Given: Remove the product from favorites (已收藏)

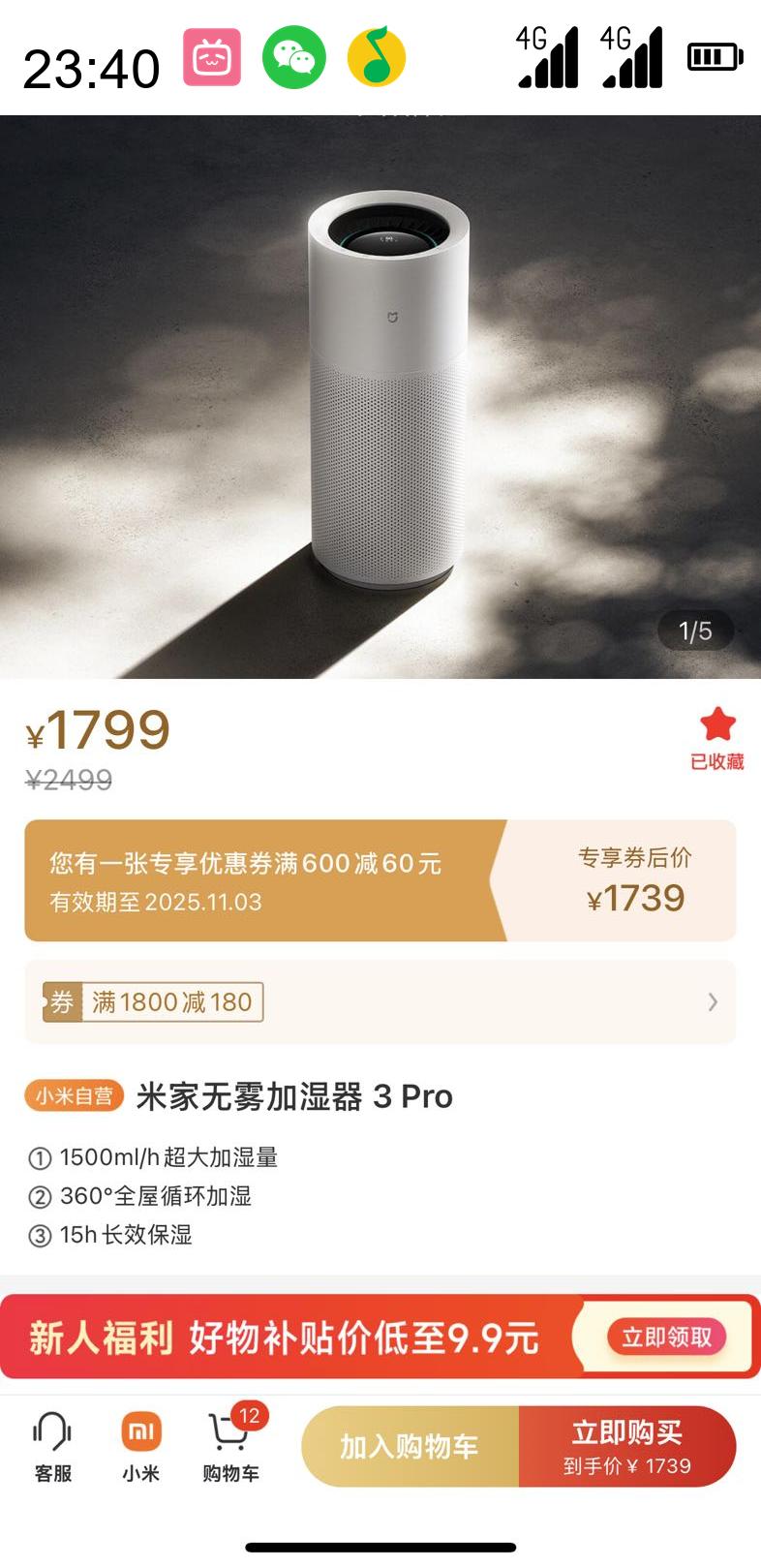Looking at the screenshot, I should click(717, 739).
